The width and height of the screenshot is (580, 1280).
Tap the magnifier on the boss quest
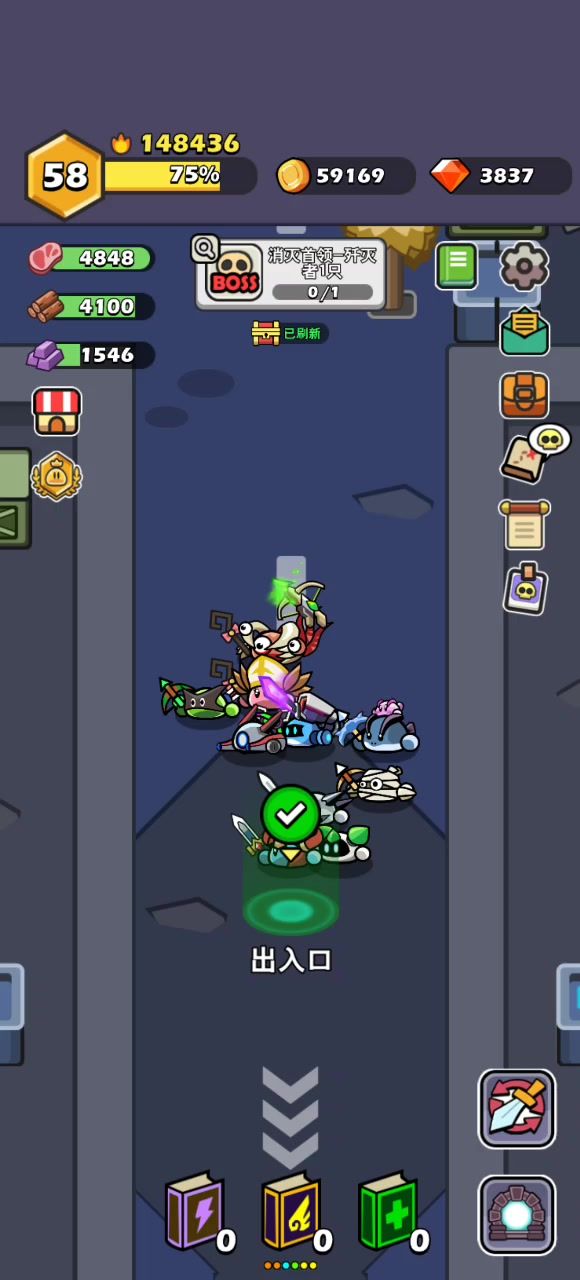205,248
